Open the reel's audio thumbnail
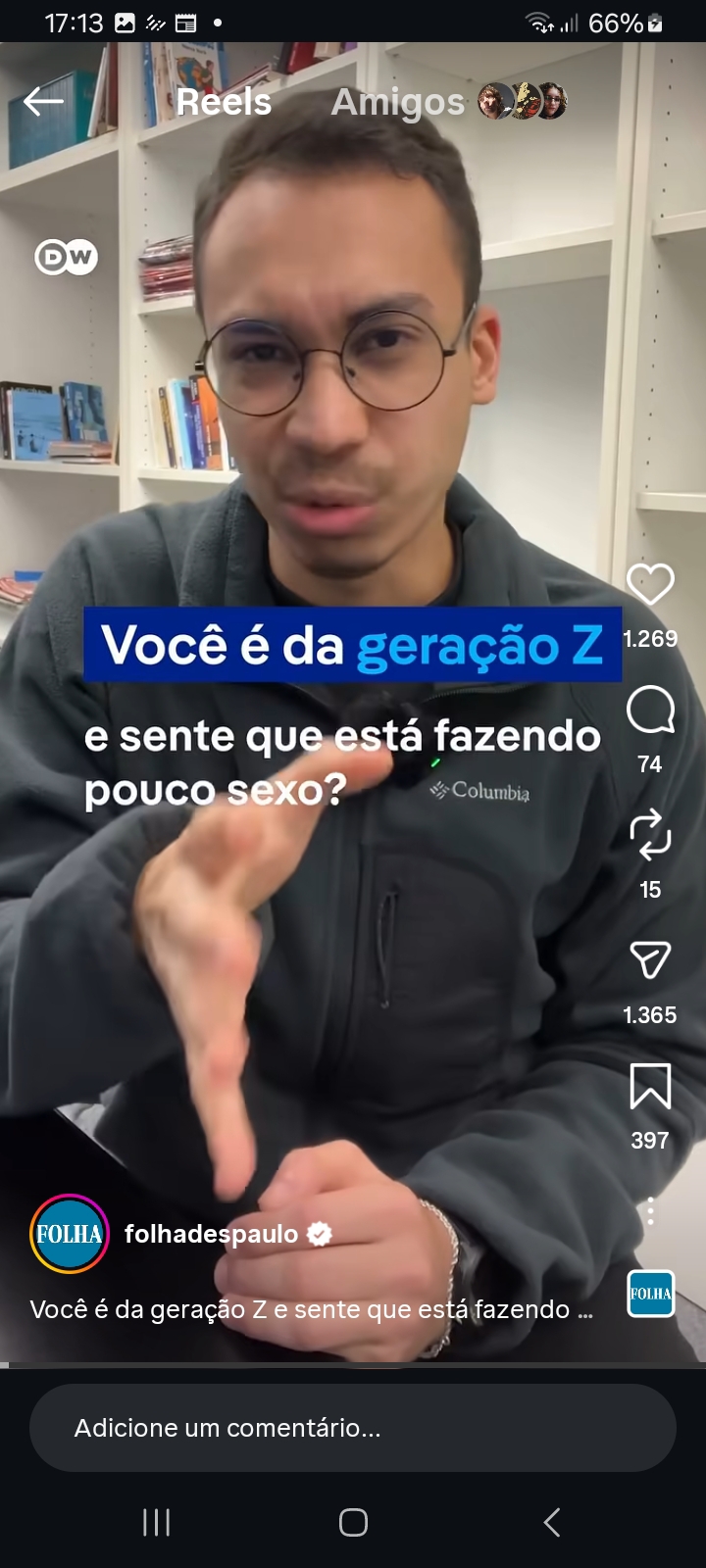This screenshot has width=706, height=1568. (651, 1294)
